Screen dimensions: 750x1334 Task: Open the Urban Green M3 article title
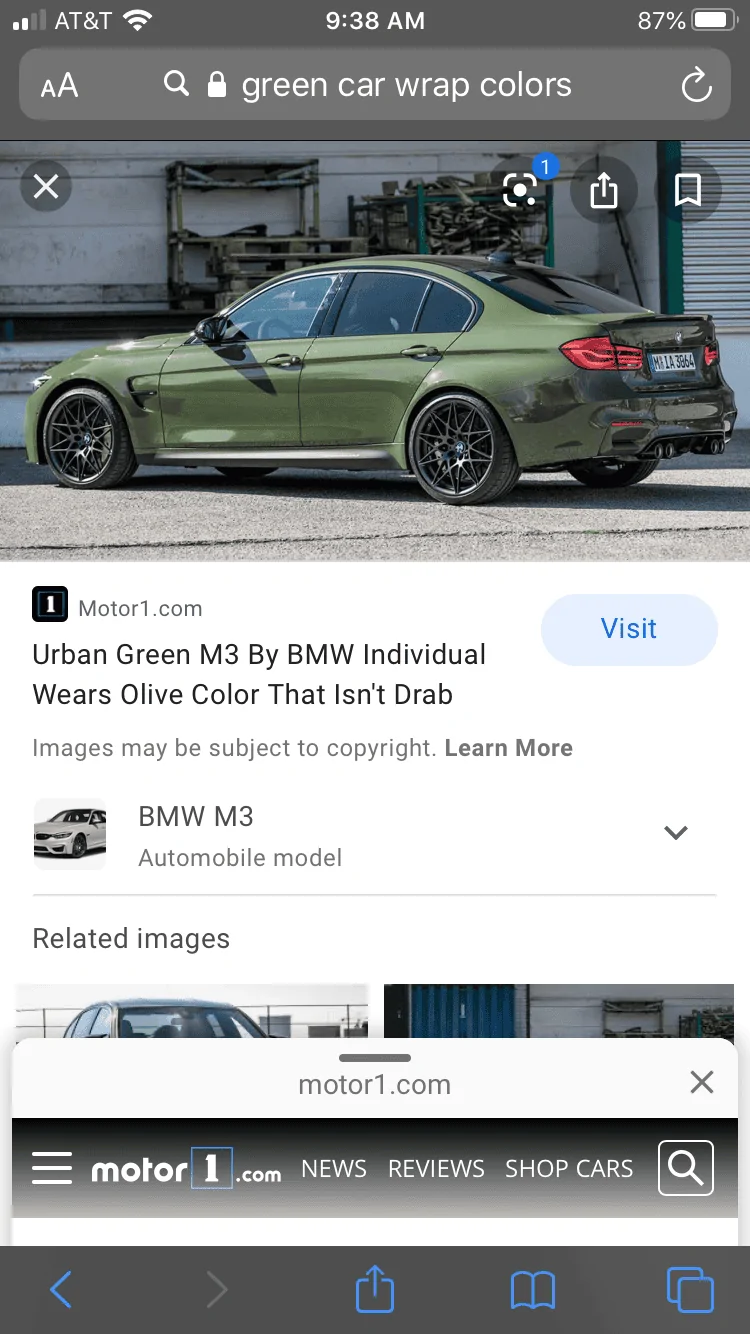tap(259, 674)
